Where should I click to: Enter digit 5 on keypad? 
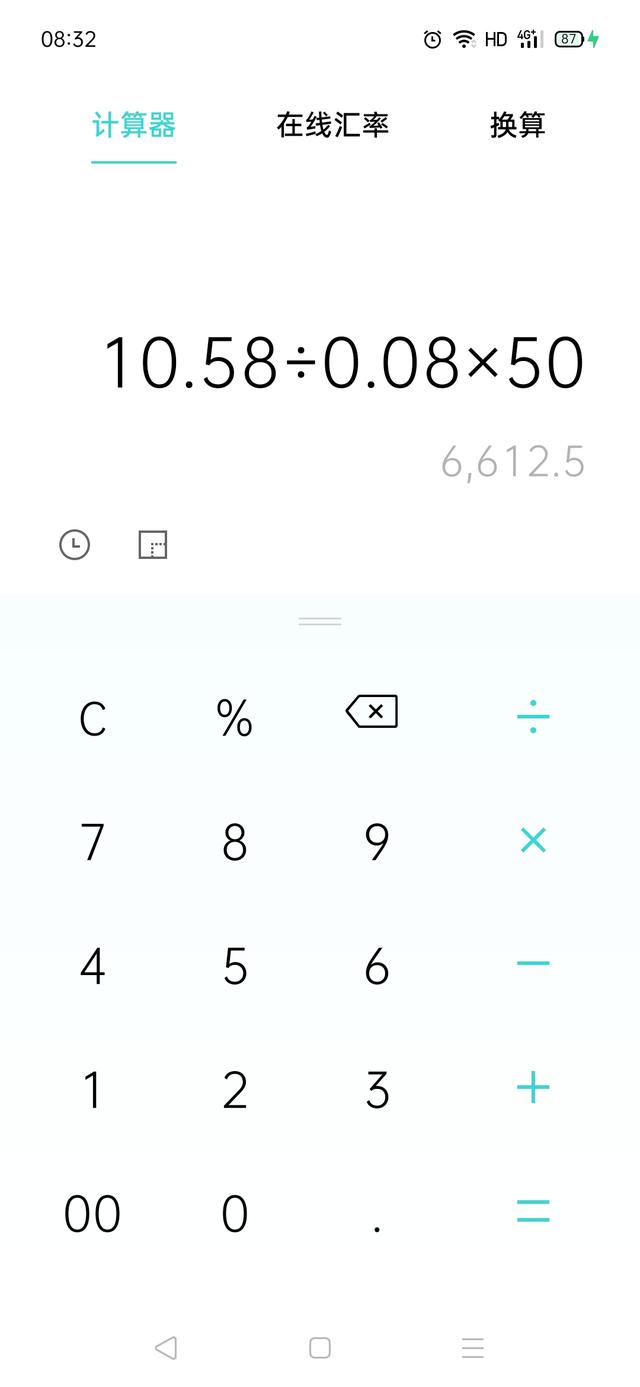(x=234, y=966)
